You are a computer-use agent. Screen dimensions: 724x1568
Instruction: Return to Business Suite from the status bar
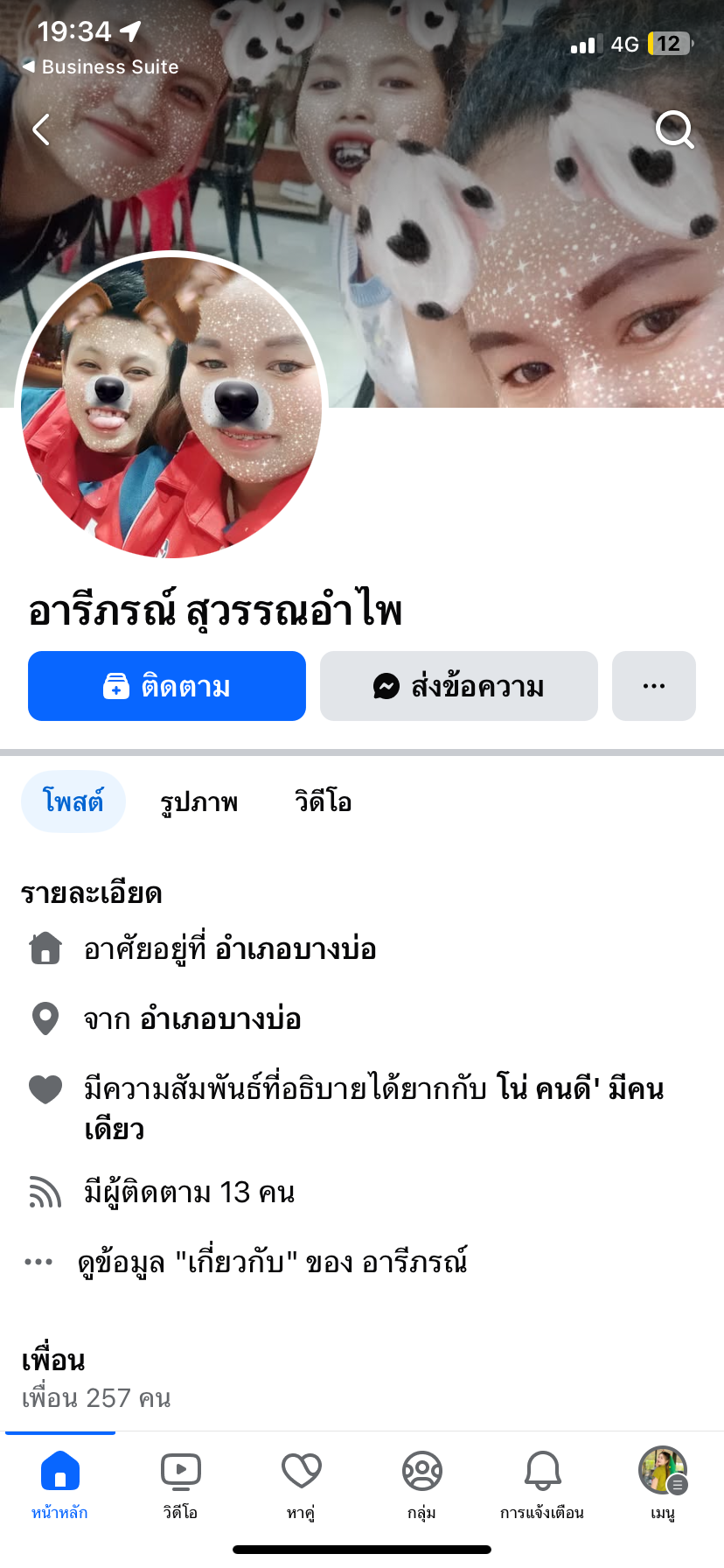coord(100,66)
